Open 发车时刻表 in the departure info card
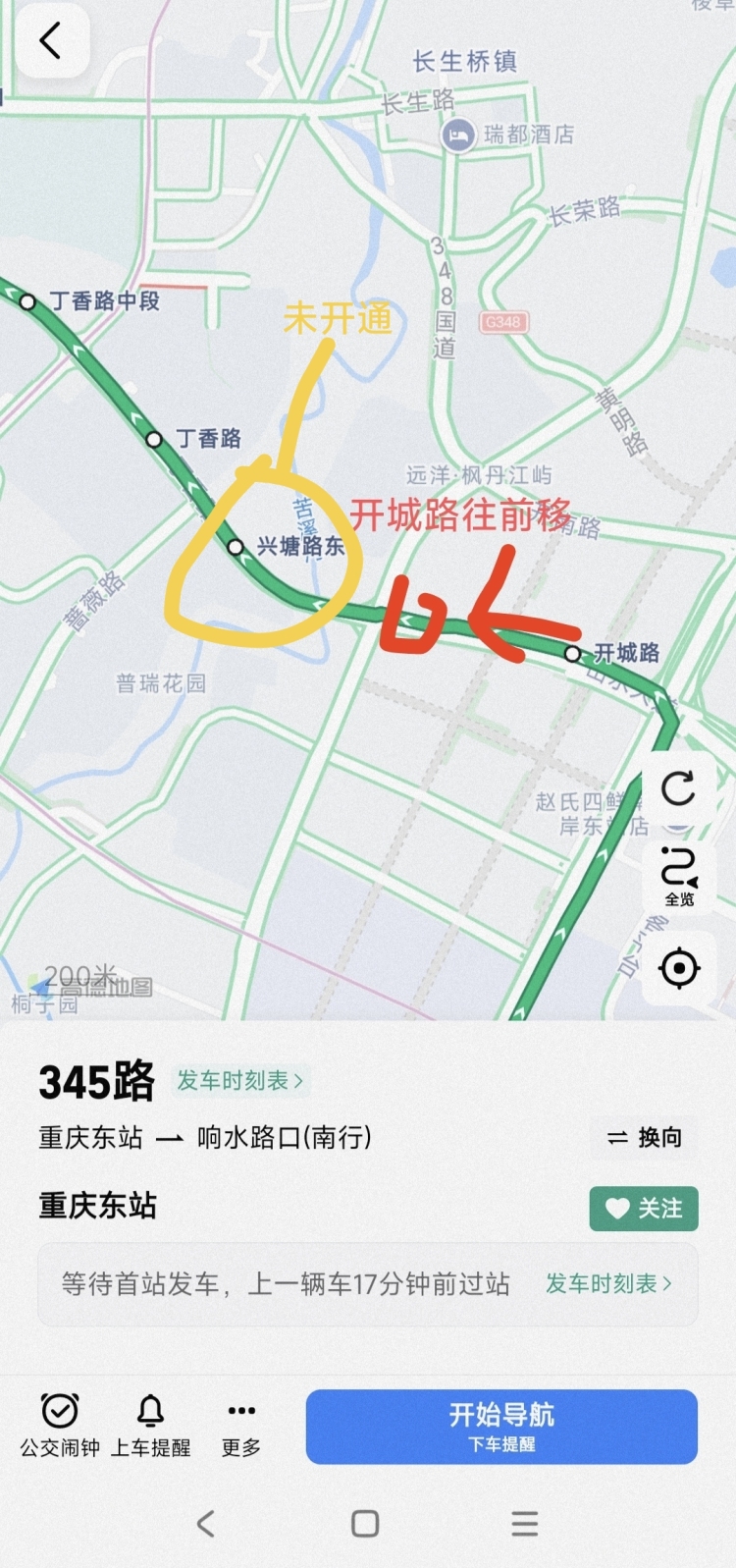Viewport: 736px width, 1568px height. click(608, 1283)
